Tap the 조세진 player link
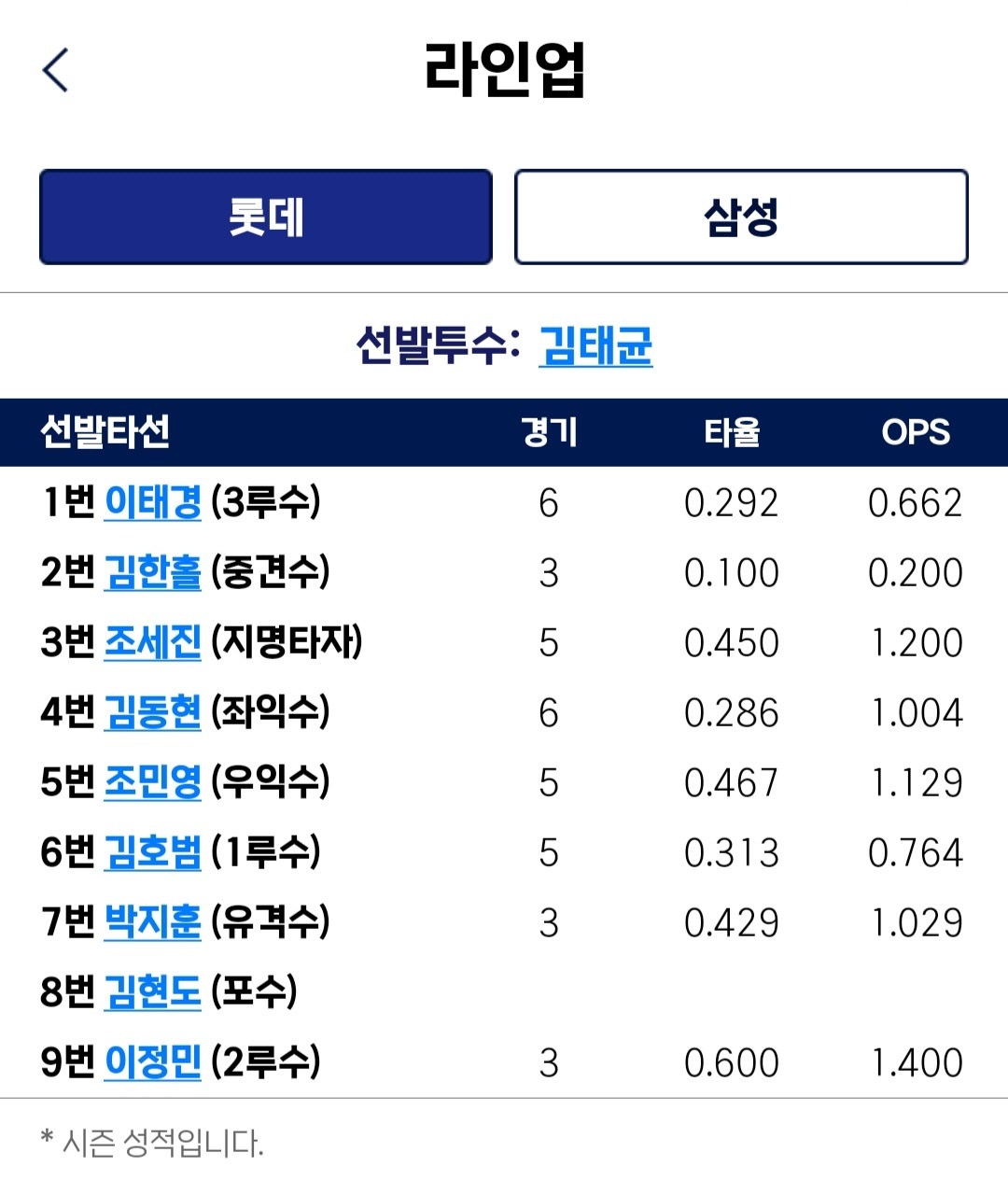This screenshot has height=1194, width=1008. coord(152,642)
